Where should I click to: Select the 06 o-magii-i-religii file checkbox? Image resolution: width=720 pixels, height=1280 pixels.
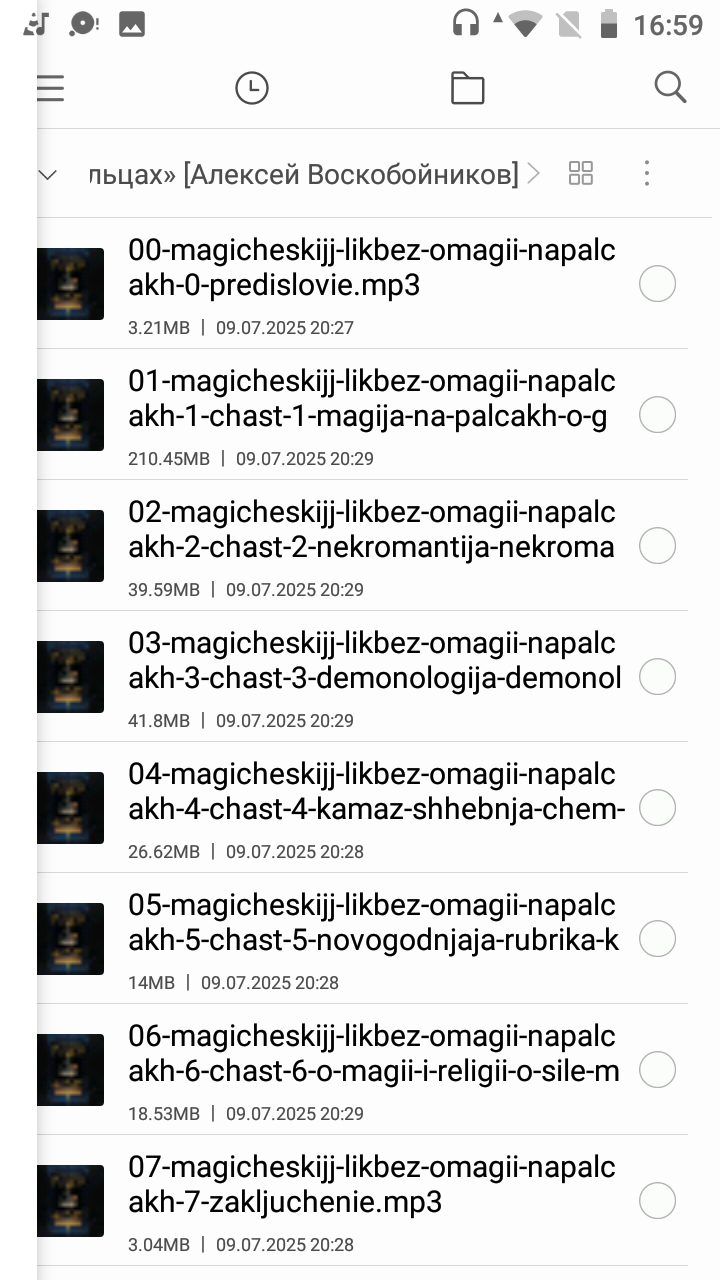pos(657,1070)
